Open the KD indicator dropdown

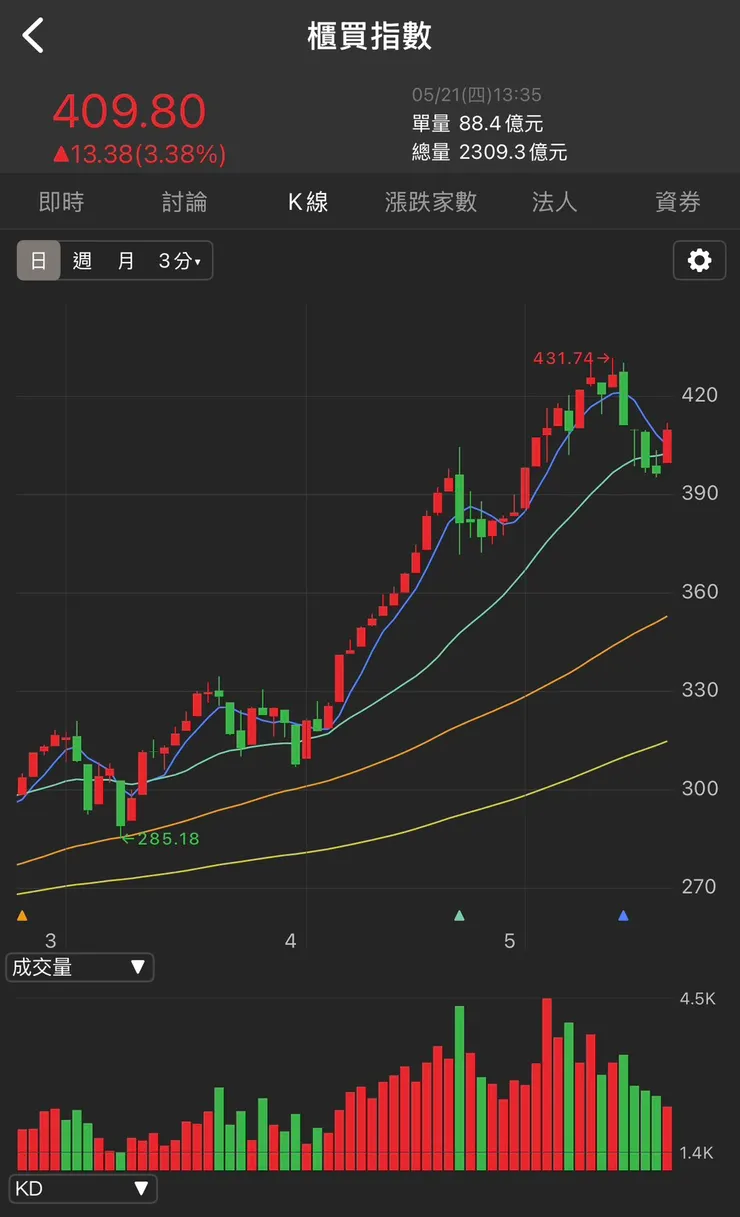pos(82,1189)
